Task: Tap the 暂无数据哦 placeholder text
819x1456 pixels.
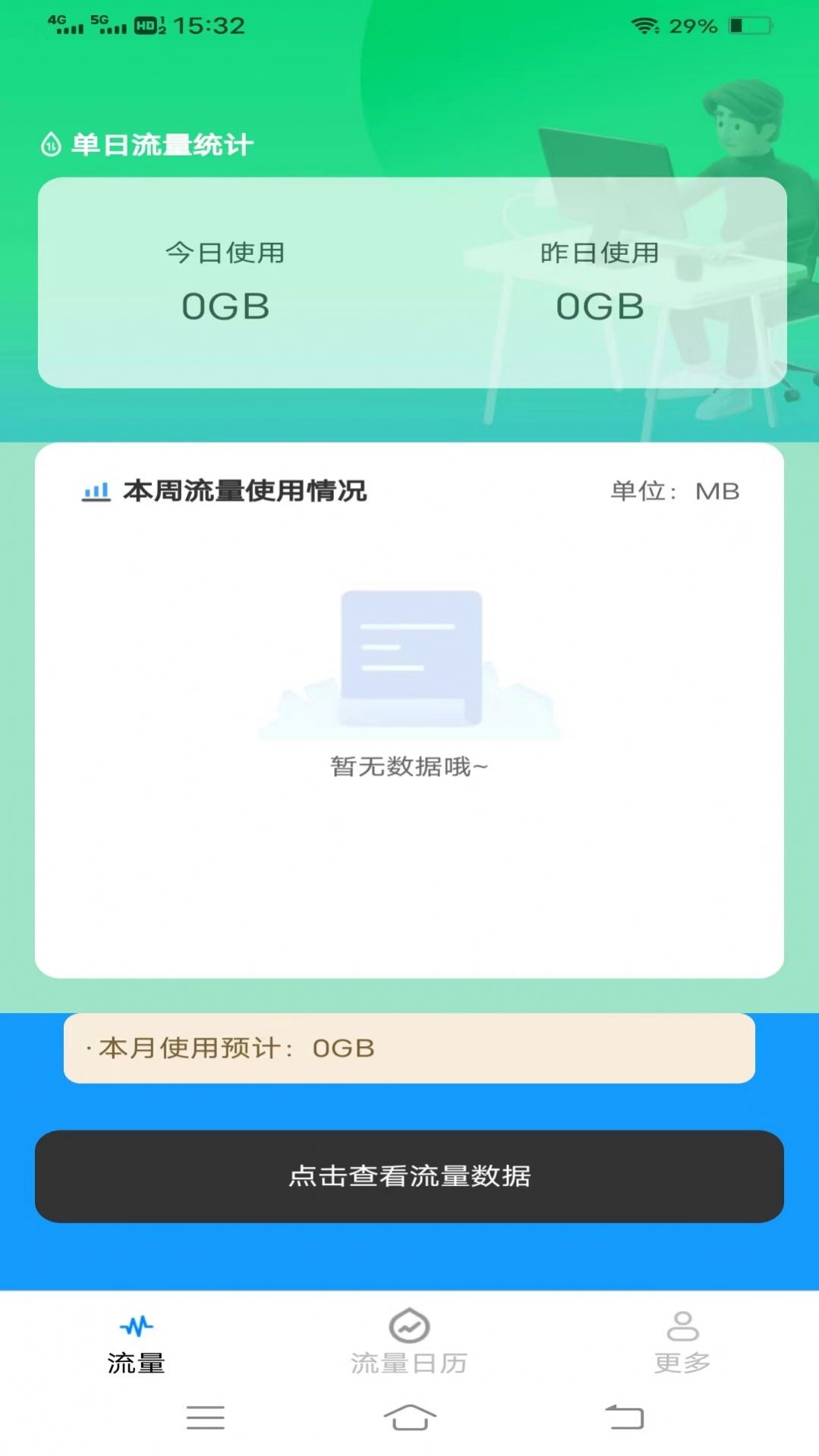Action: click(x=409, y=767)
